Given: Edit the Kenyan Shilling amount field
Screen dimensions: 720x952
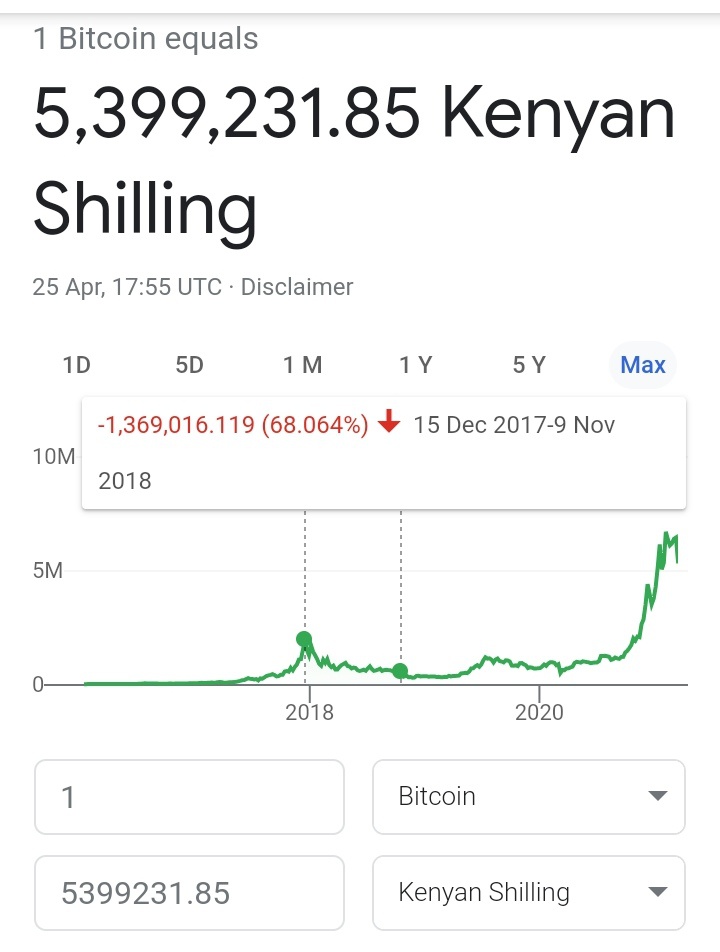Looking at the screenshot, I should tap(189, 892).
